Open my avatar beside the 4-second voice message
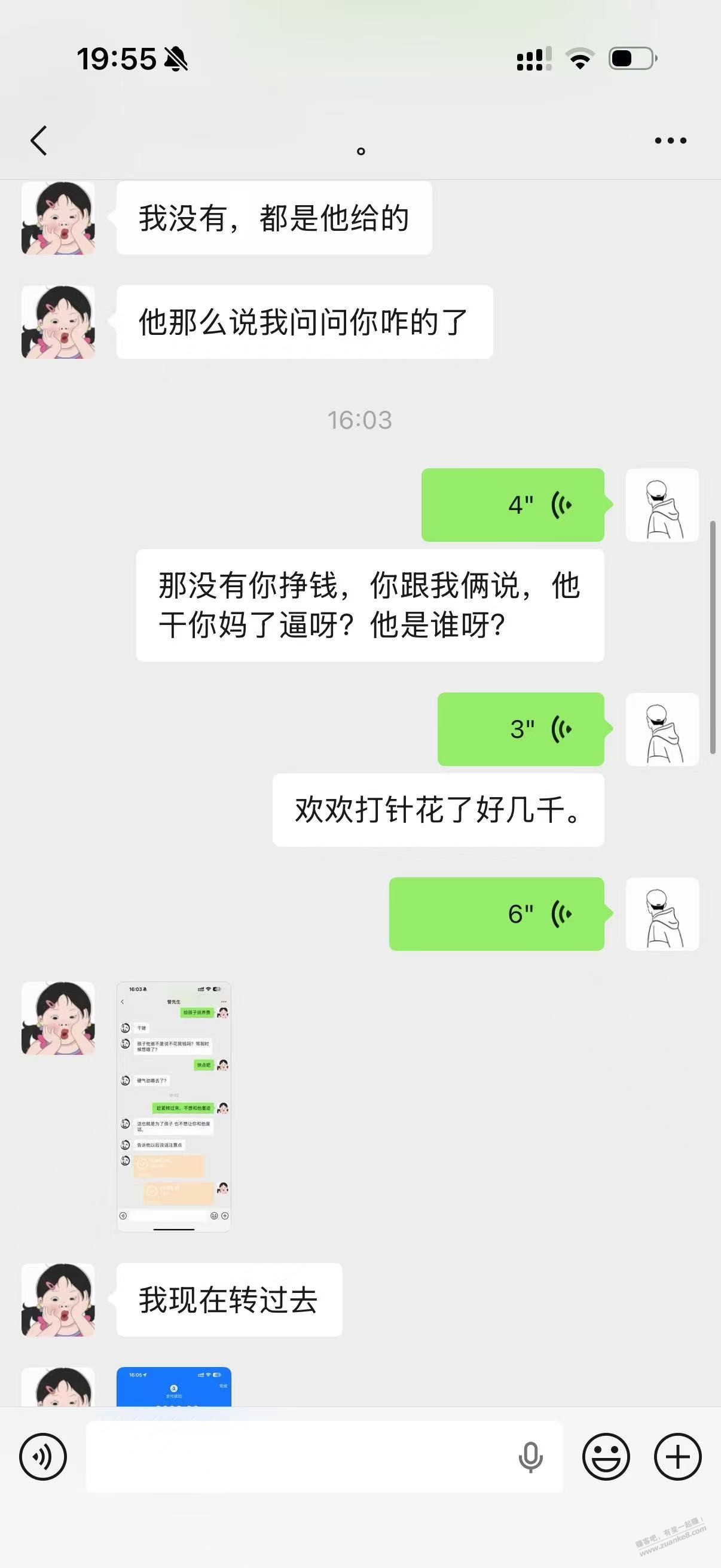Image resolution: width=721 pixels, height=1568 pixels. (662, 505)
